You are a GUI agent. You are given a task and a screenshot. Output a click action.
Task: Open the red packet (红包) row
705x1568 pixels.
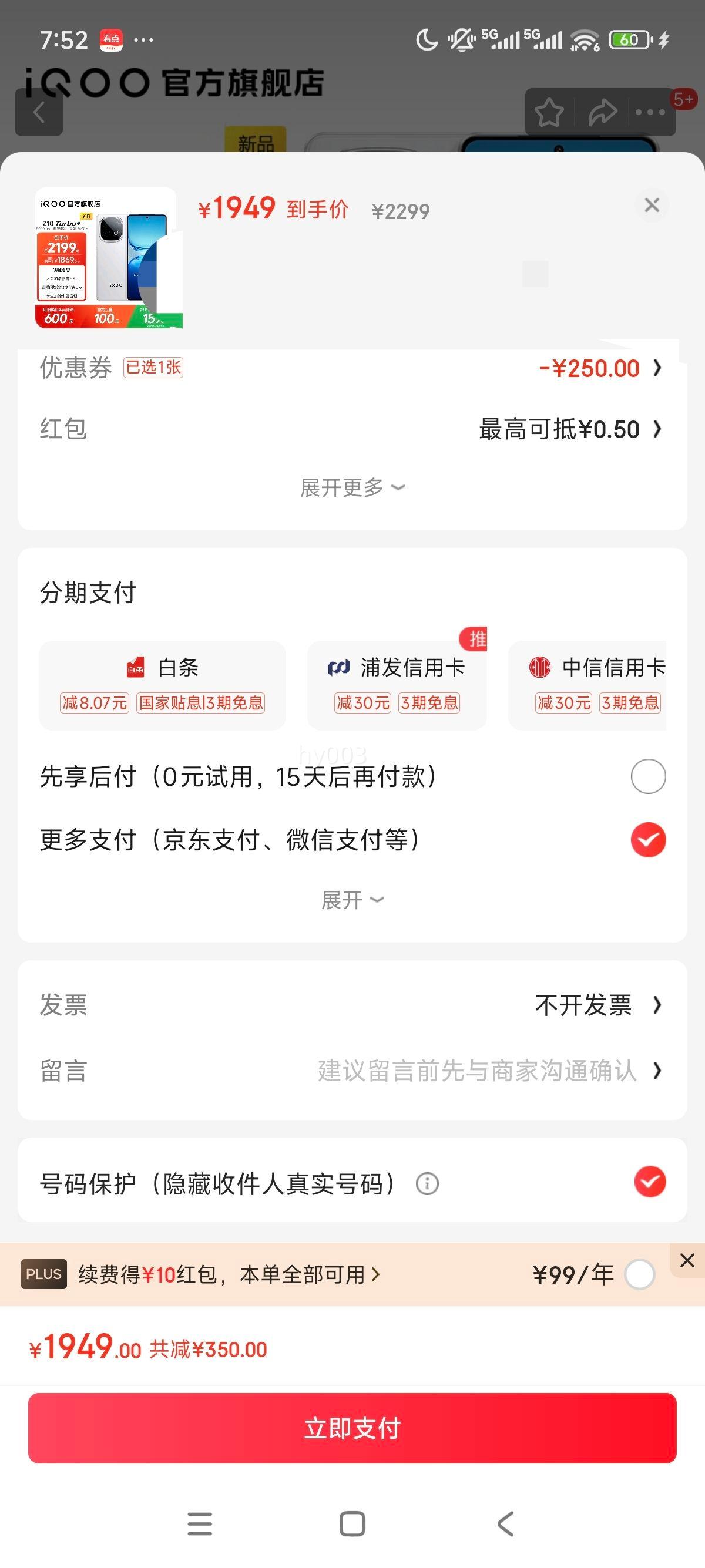pyautogui.click(x=352, y=429)
